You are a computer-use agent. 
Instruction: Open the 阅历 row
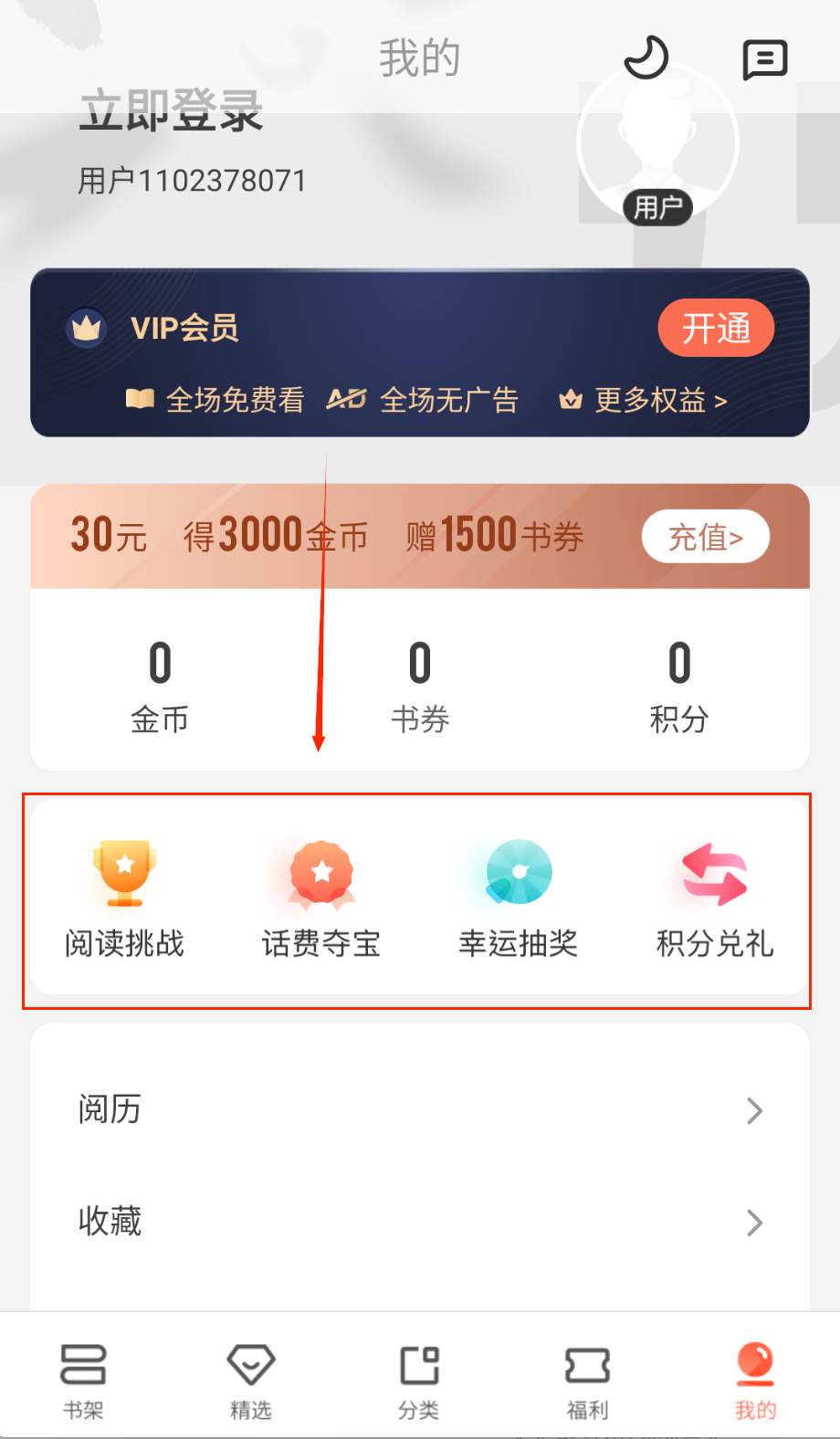[x=420, y=1110]
